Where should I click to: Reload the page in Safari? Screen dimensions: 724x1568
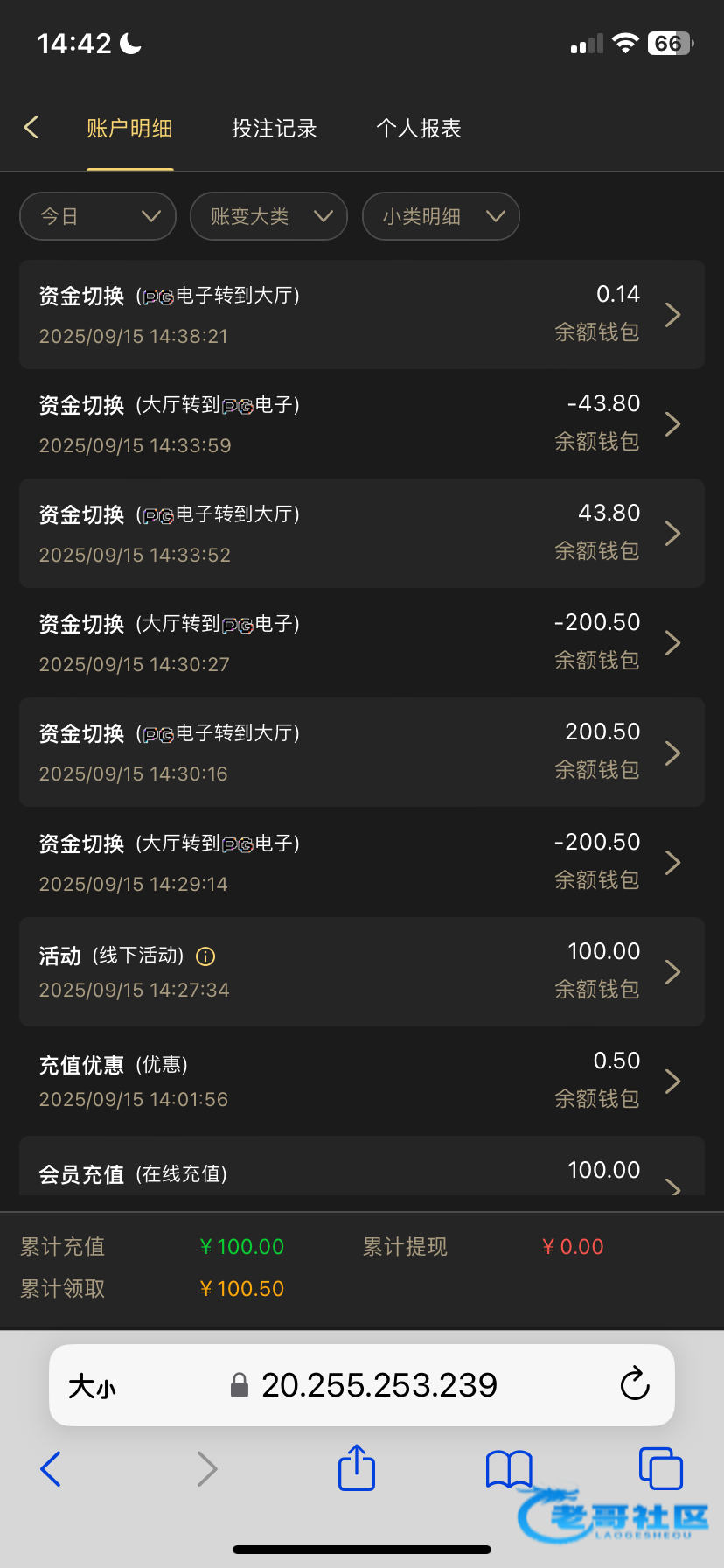point(635,1384)
